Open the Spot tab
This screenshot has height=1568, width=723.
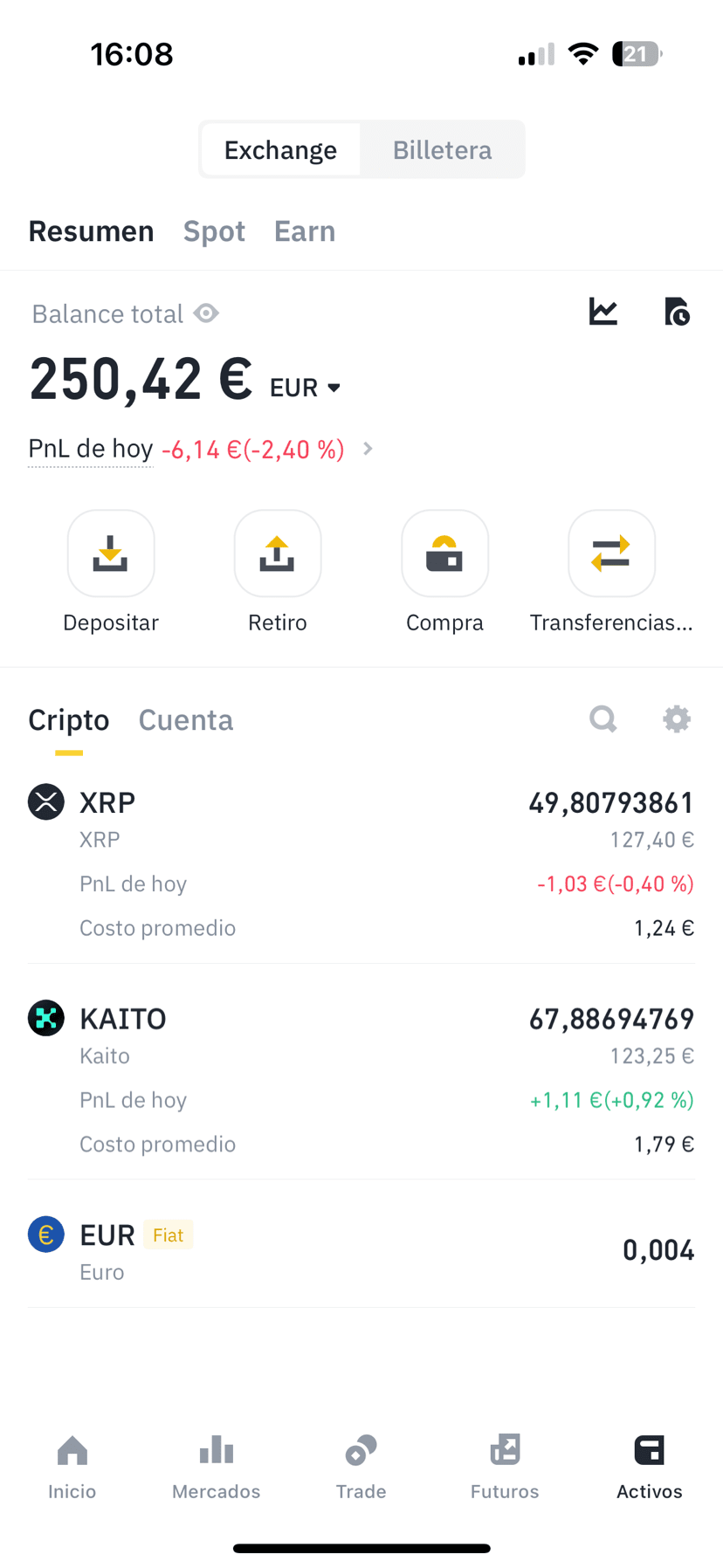[214, 231]
